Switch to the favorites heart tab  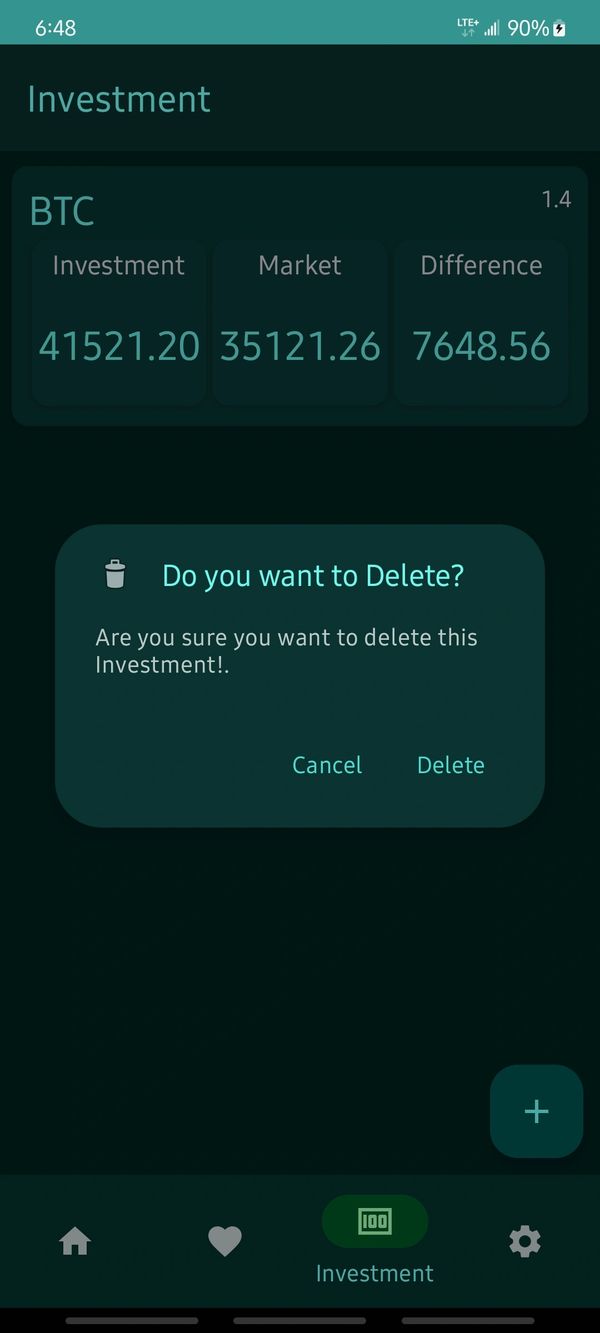225,1242
